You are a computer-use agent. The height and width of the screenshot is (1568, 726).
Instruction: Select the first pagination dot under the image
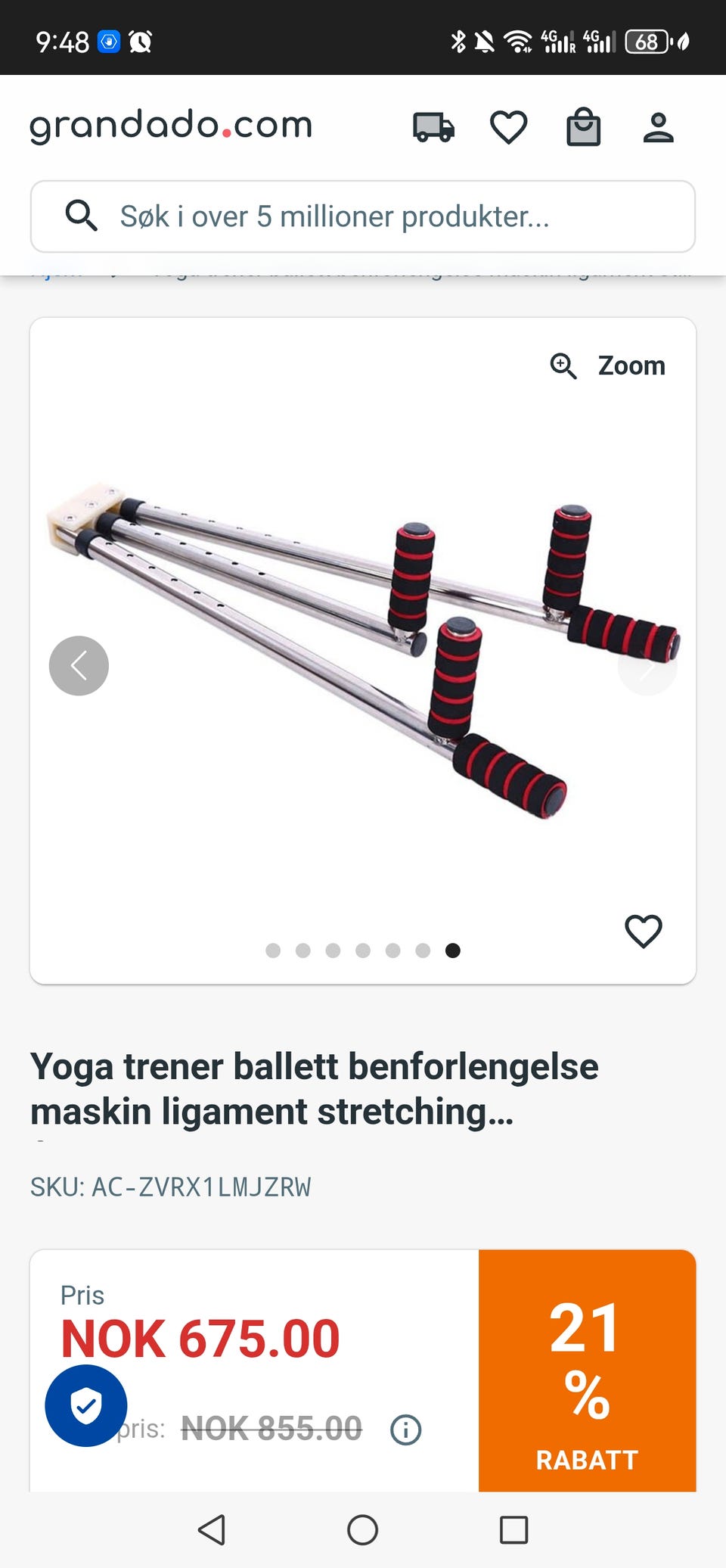pos(273,950)
